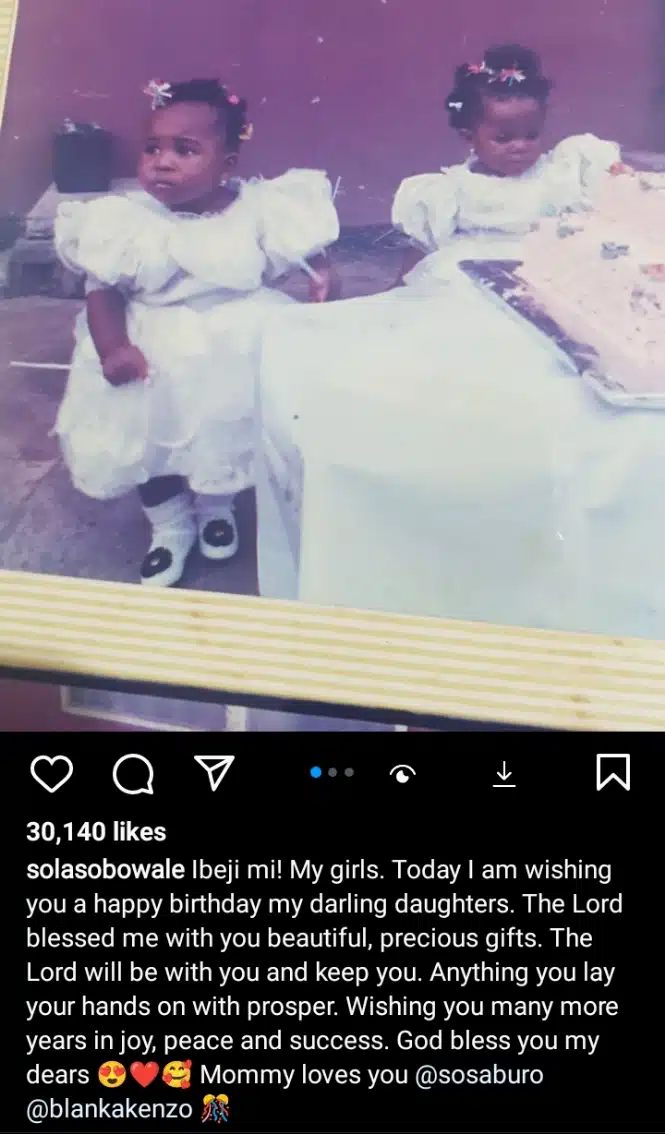The height and width of the screenshot is (1134, 665).
Task: Like the post by solasobowale
Action: click(51, 773)
